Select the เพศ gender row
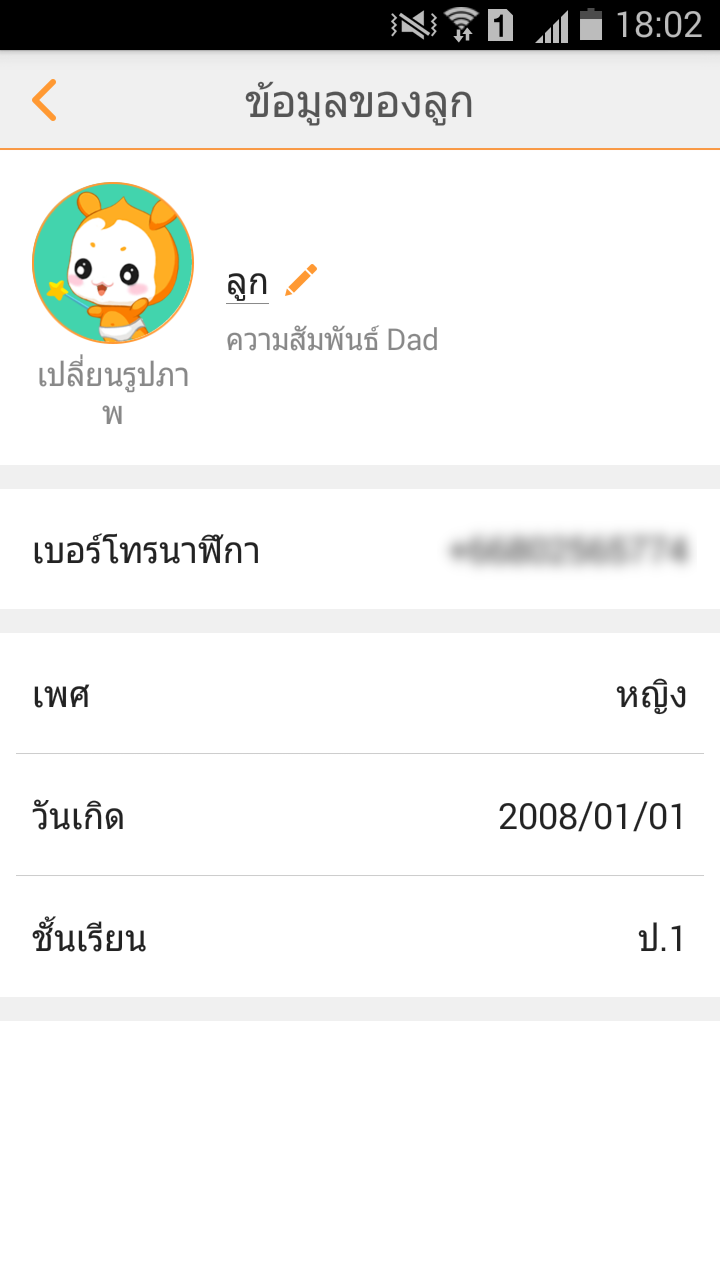 click(360, 694)
